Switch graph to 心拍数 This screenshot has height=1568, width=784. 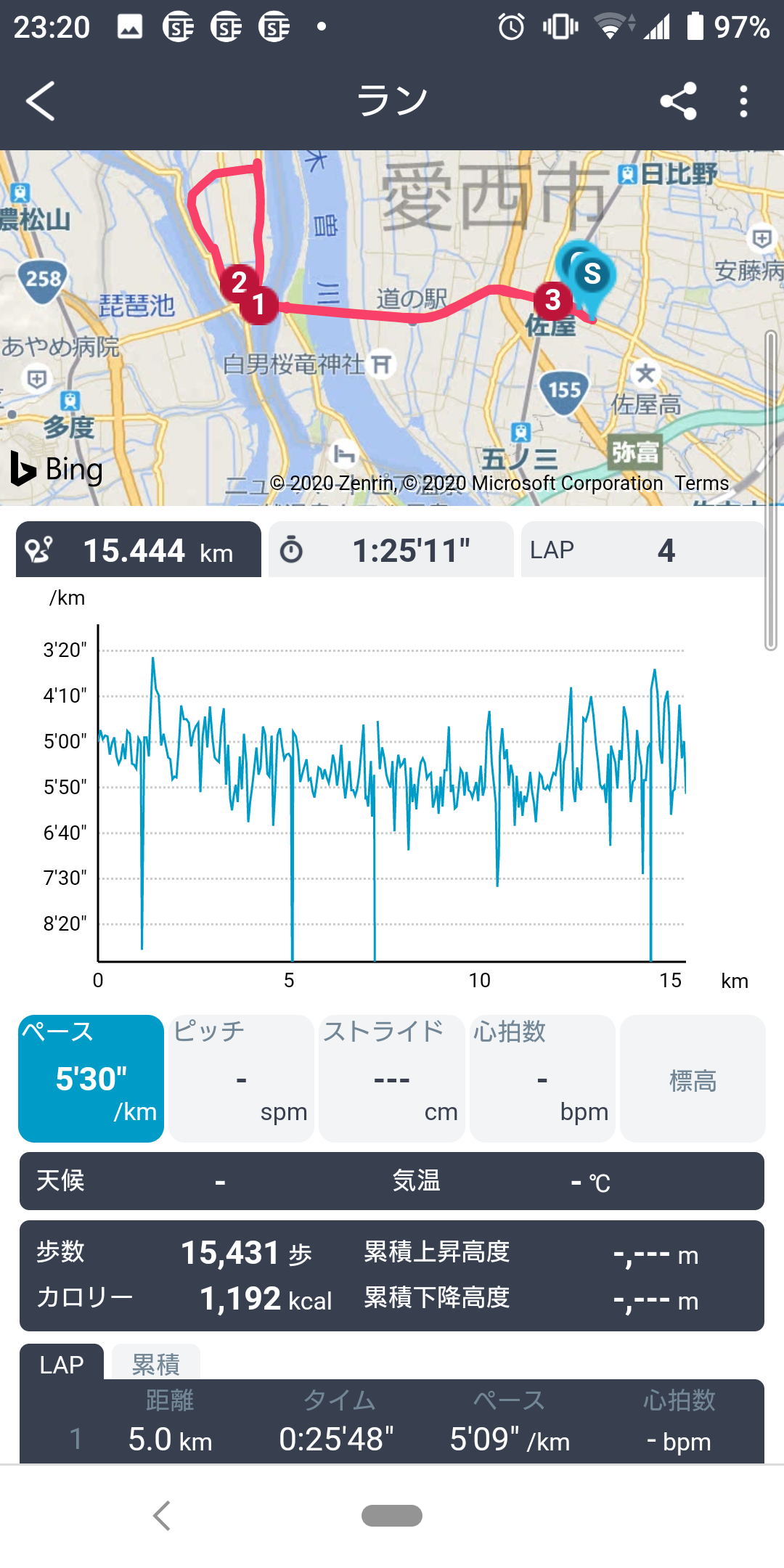[x=542, y=1078]
